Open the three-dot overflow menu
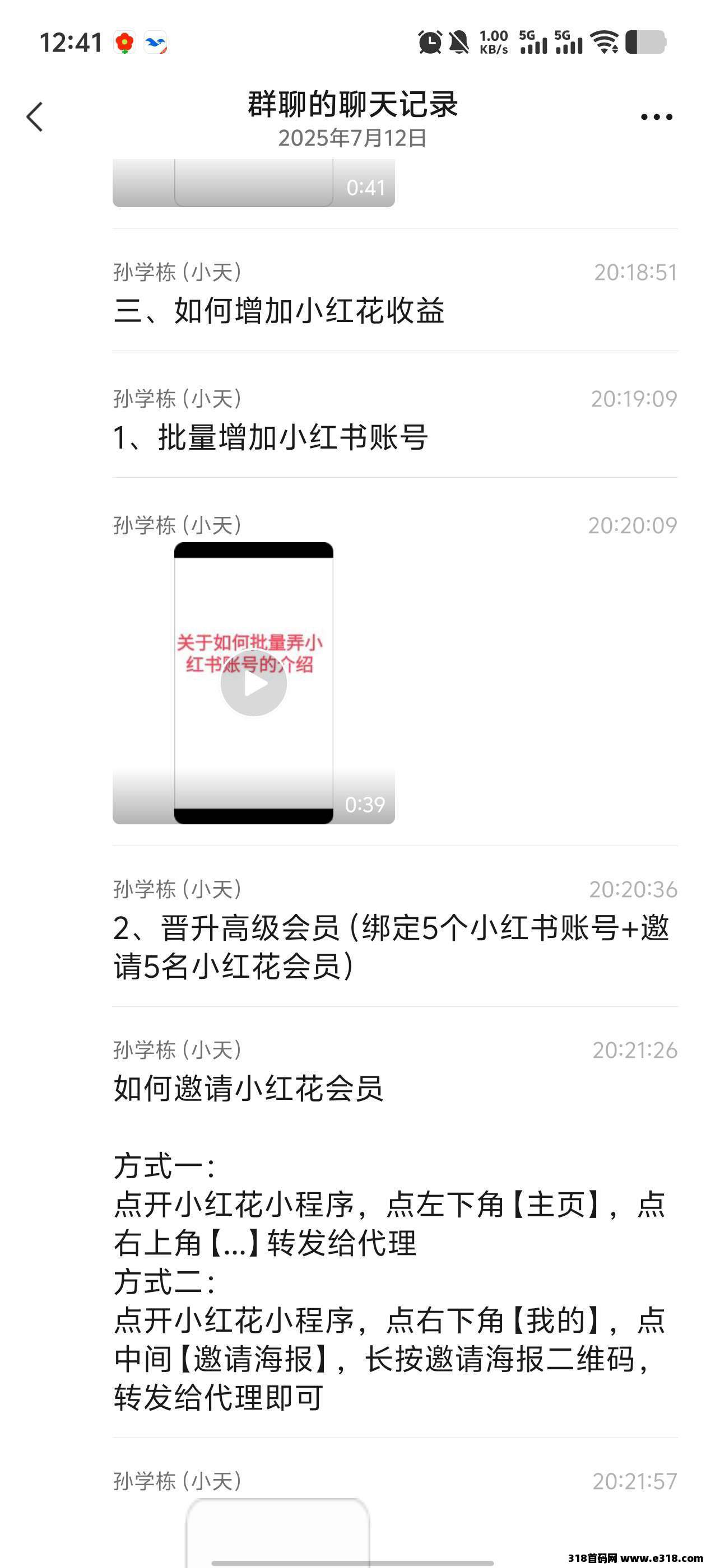This screenshot has width=706, height=1568. tap(656, 117)
